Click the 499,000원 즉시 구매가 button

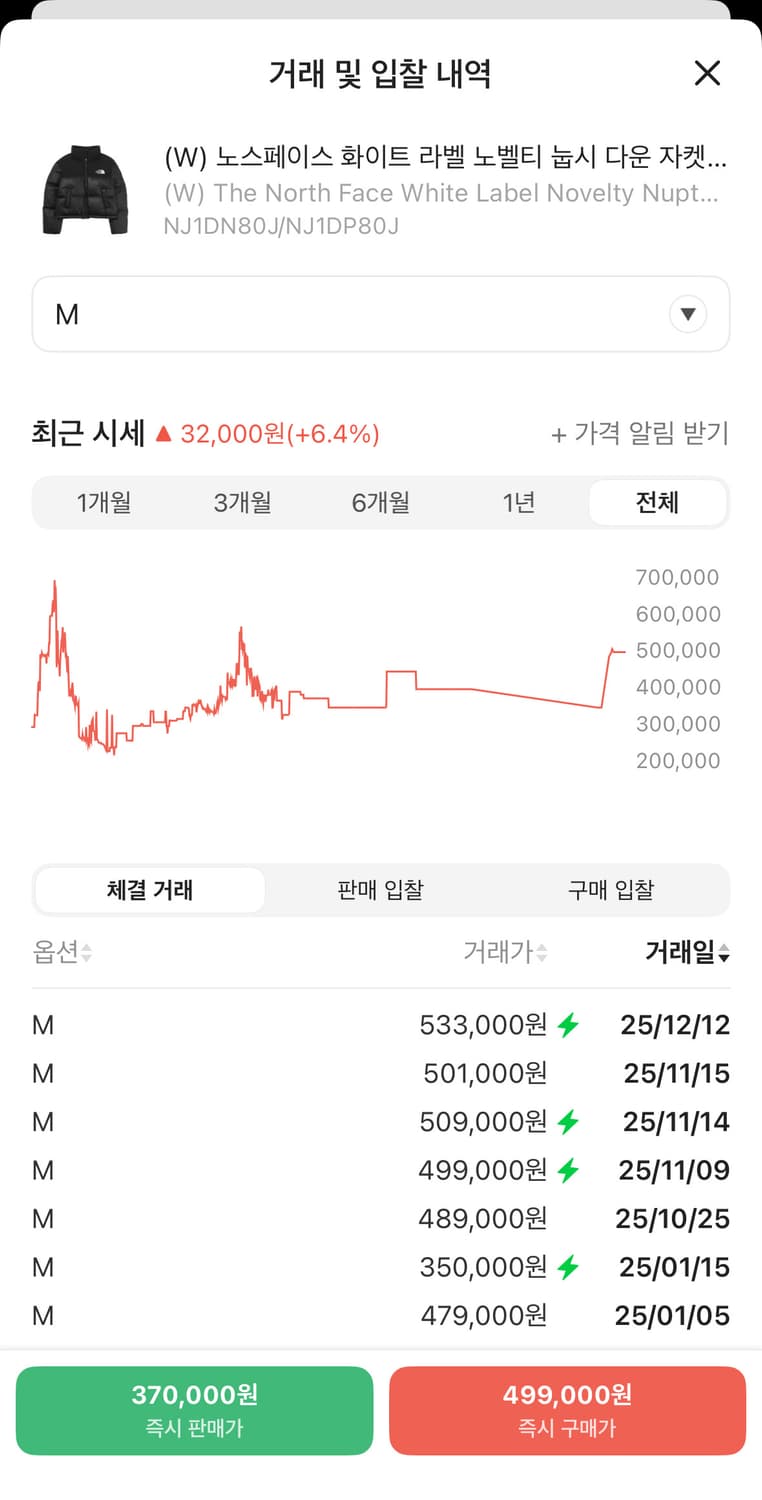point(567,1410)
